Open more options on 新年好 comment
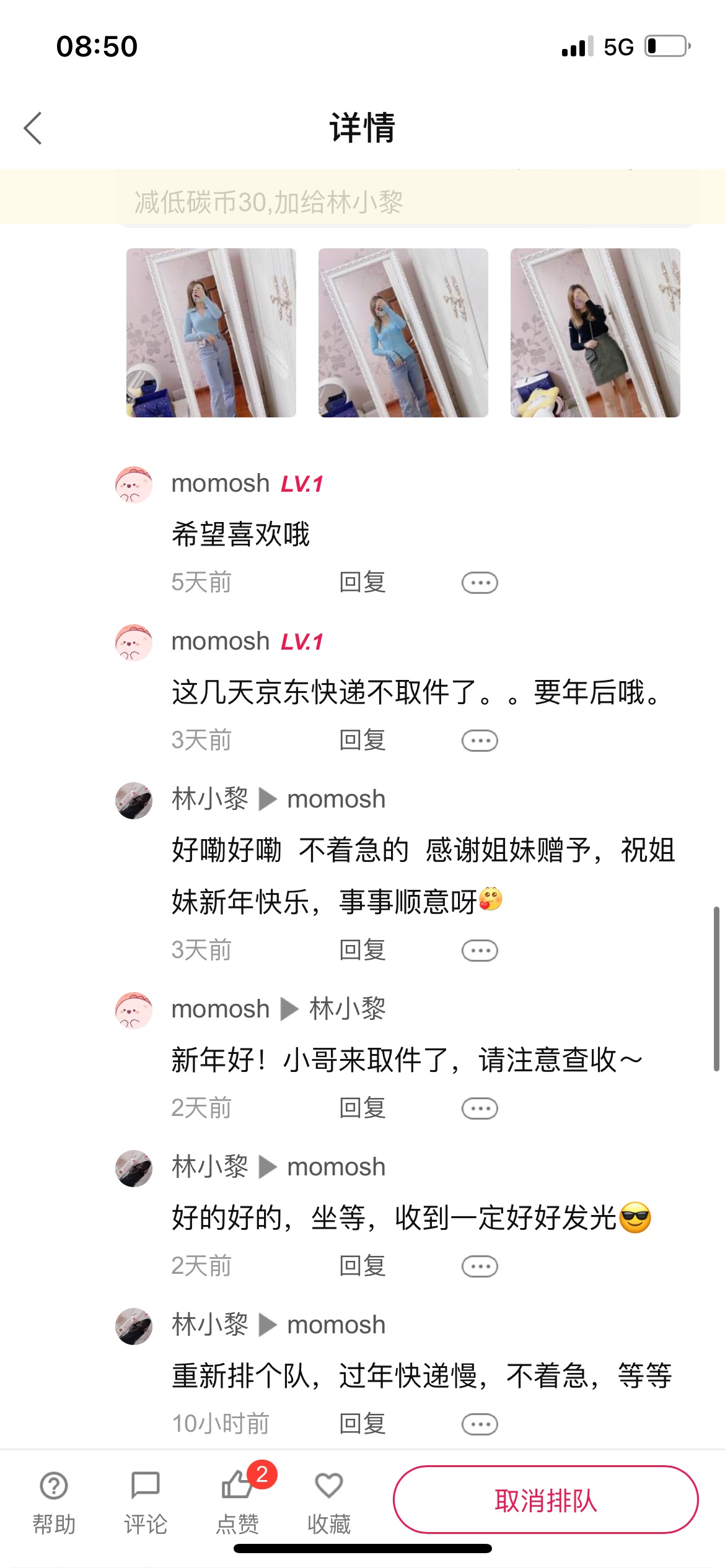The height and width of the screenshot is (1568, 725). (480, 1108)
